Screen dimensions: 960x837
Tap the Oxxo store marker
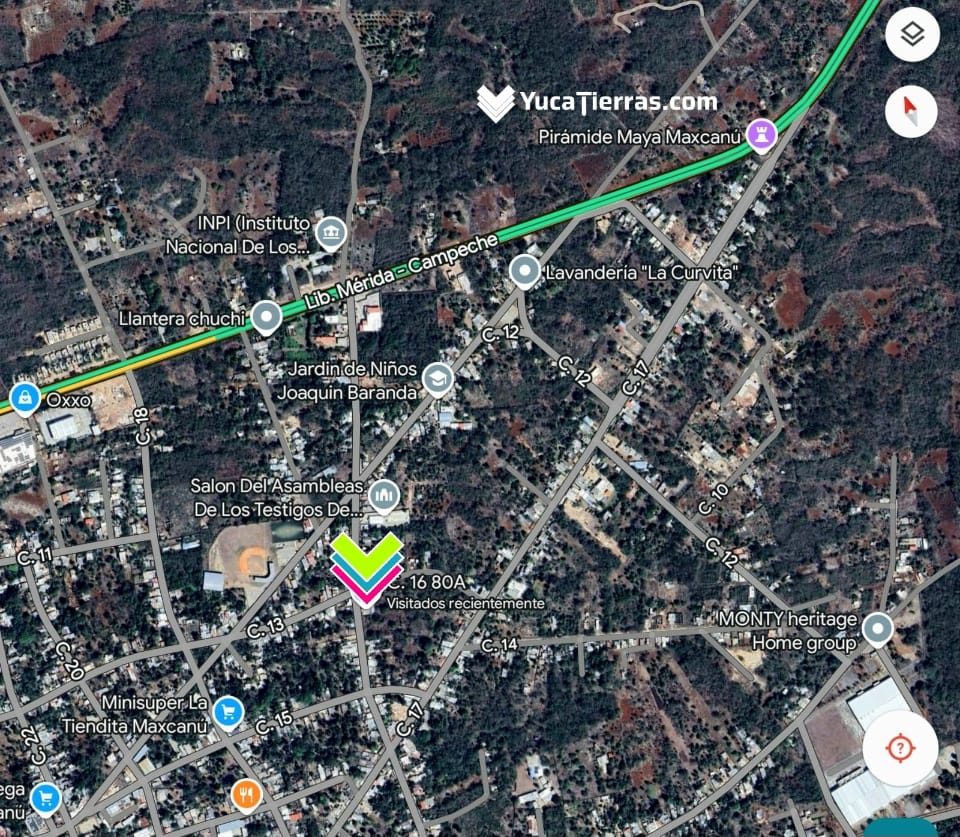pyautogui.click(x=24, y=398)
